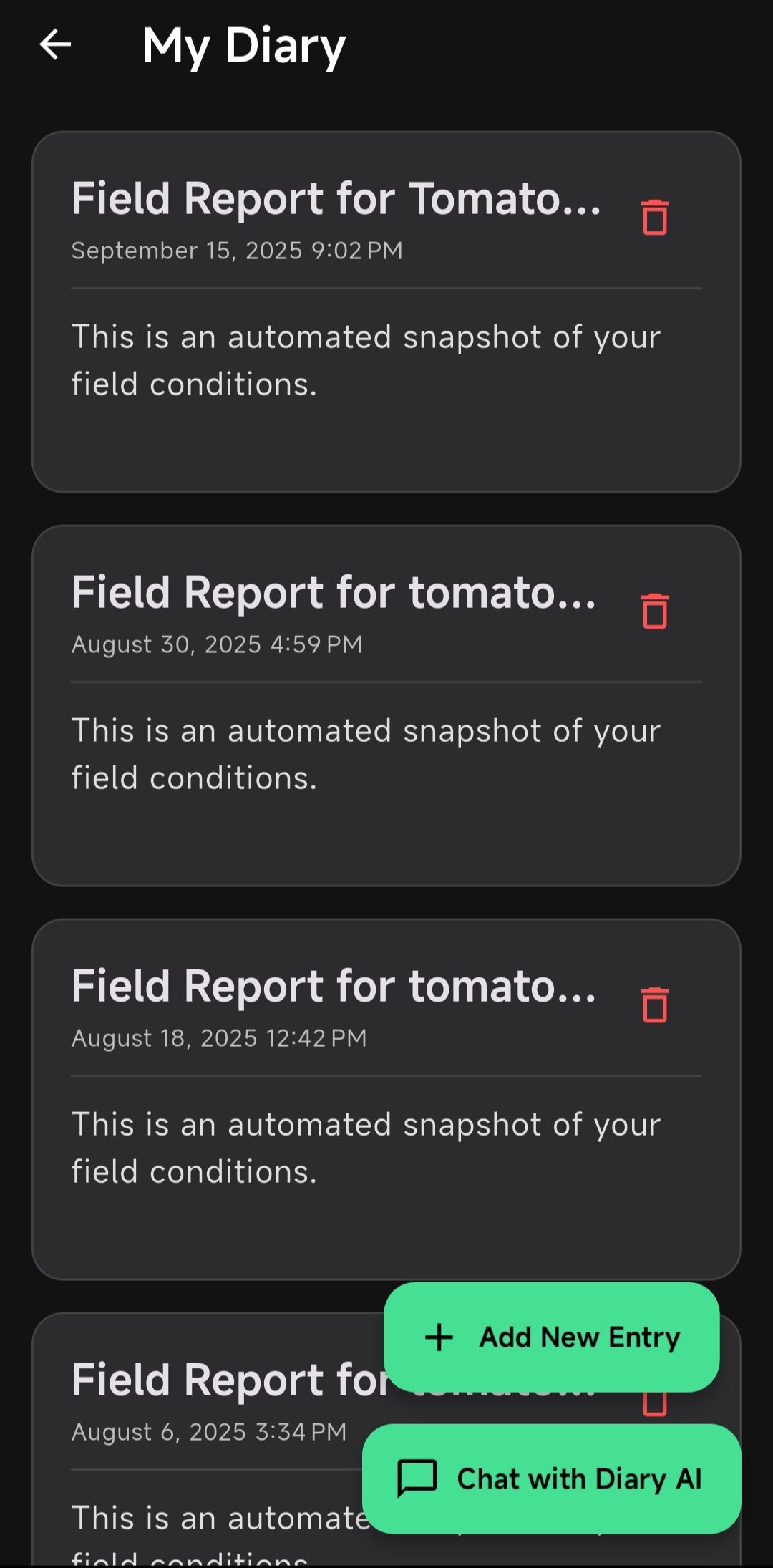
Task: Open the August 18, 2025 field report
Action: tap(336, 1146)
